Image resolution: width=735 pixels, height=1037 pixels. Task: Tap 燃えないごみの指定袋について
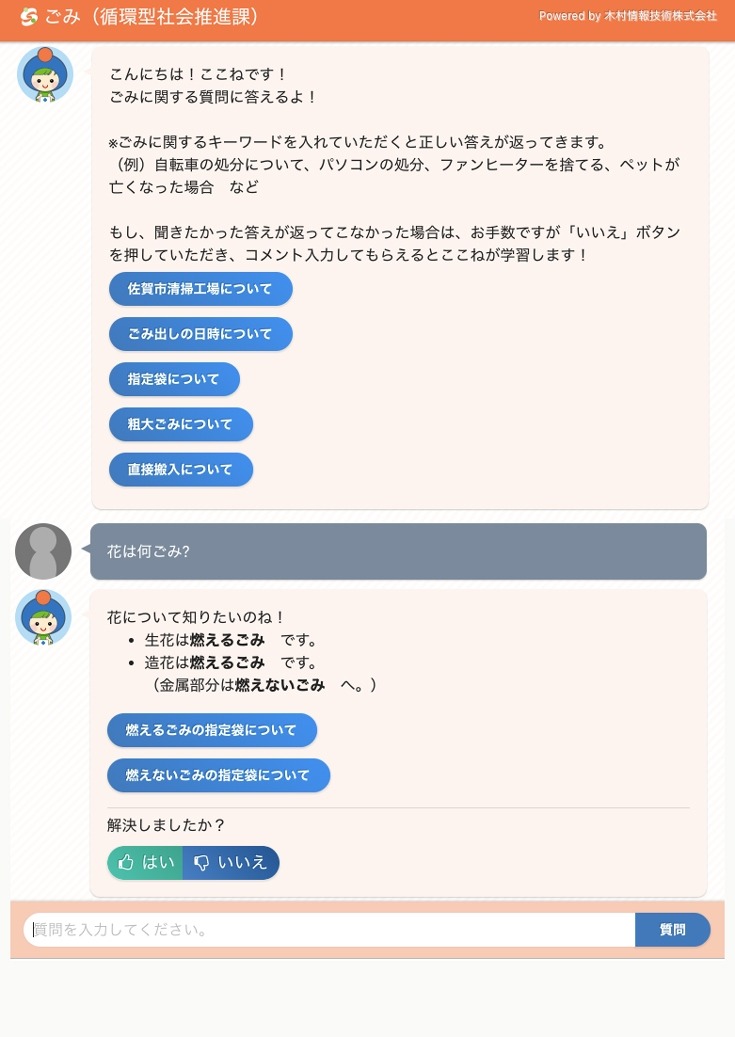[x=218, y=775]
